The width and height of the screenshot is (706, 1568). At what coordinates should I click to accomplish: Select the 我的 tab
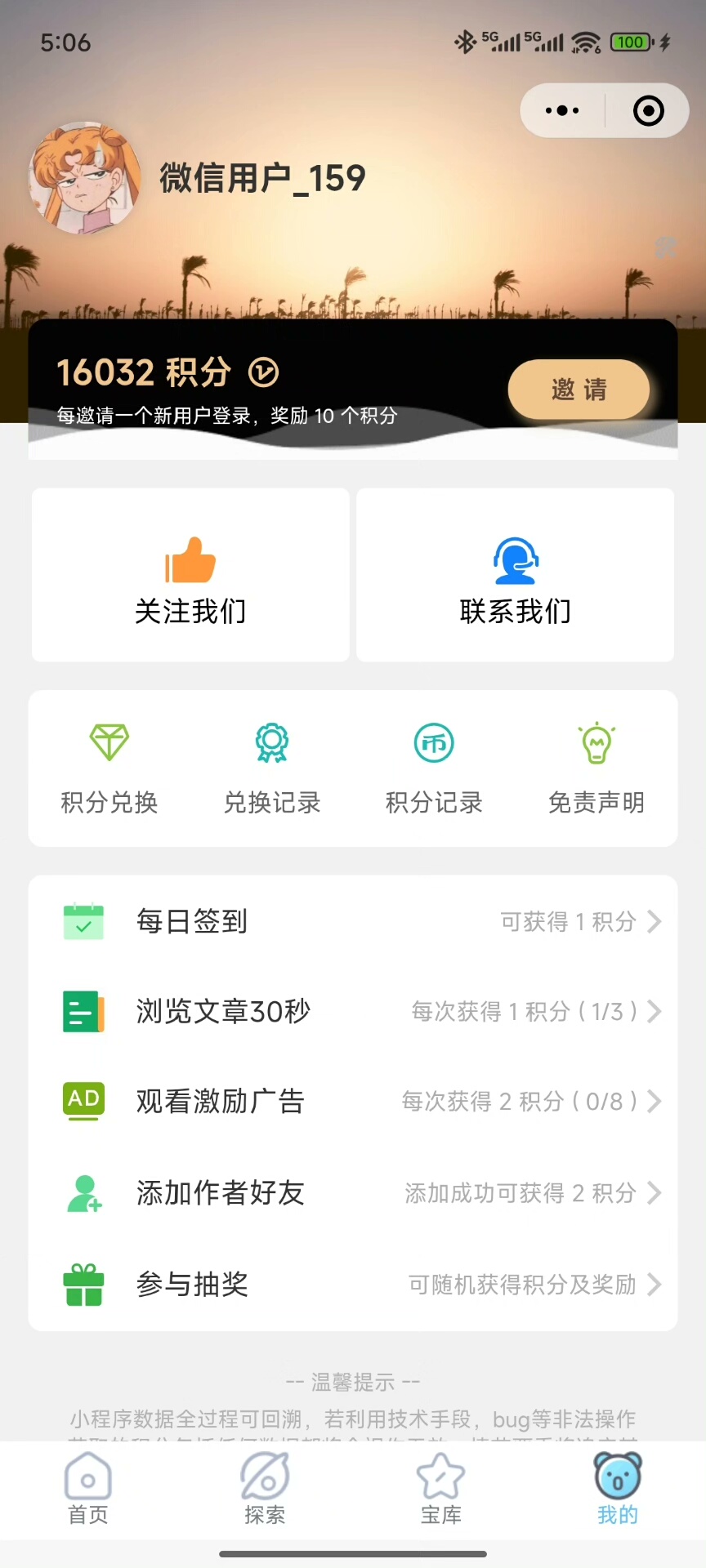(618, 1490)
